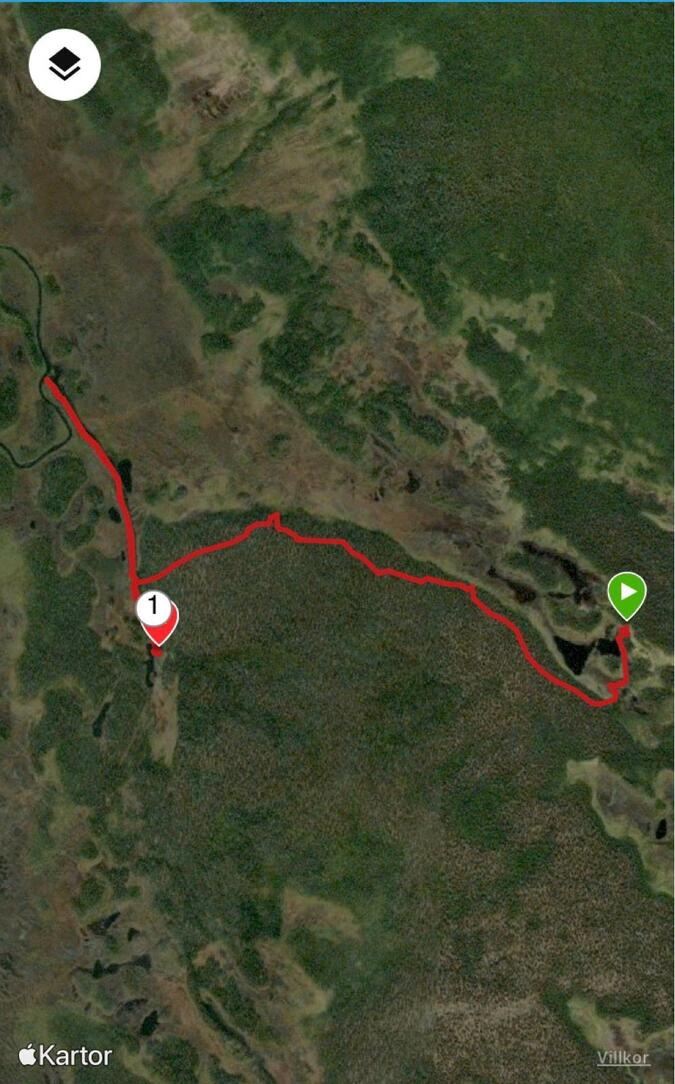Select the red waypoint marker numbered 1

[x=158, y=619]
